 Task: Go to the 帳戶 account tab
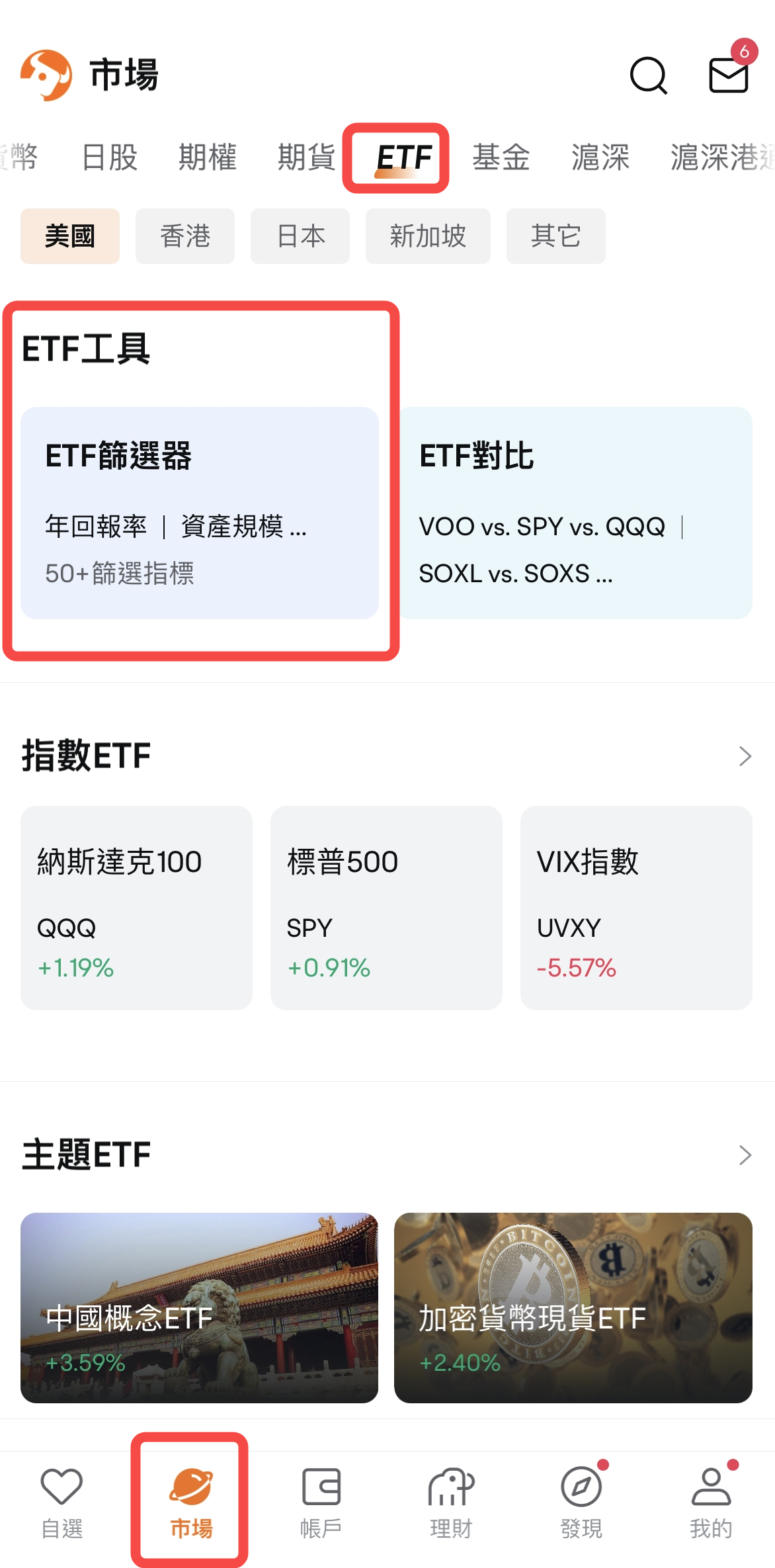[x=321, y=1503]
